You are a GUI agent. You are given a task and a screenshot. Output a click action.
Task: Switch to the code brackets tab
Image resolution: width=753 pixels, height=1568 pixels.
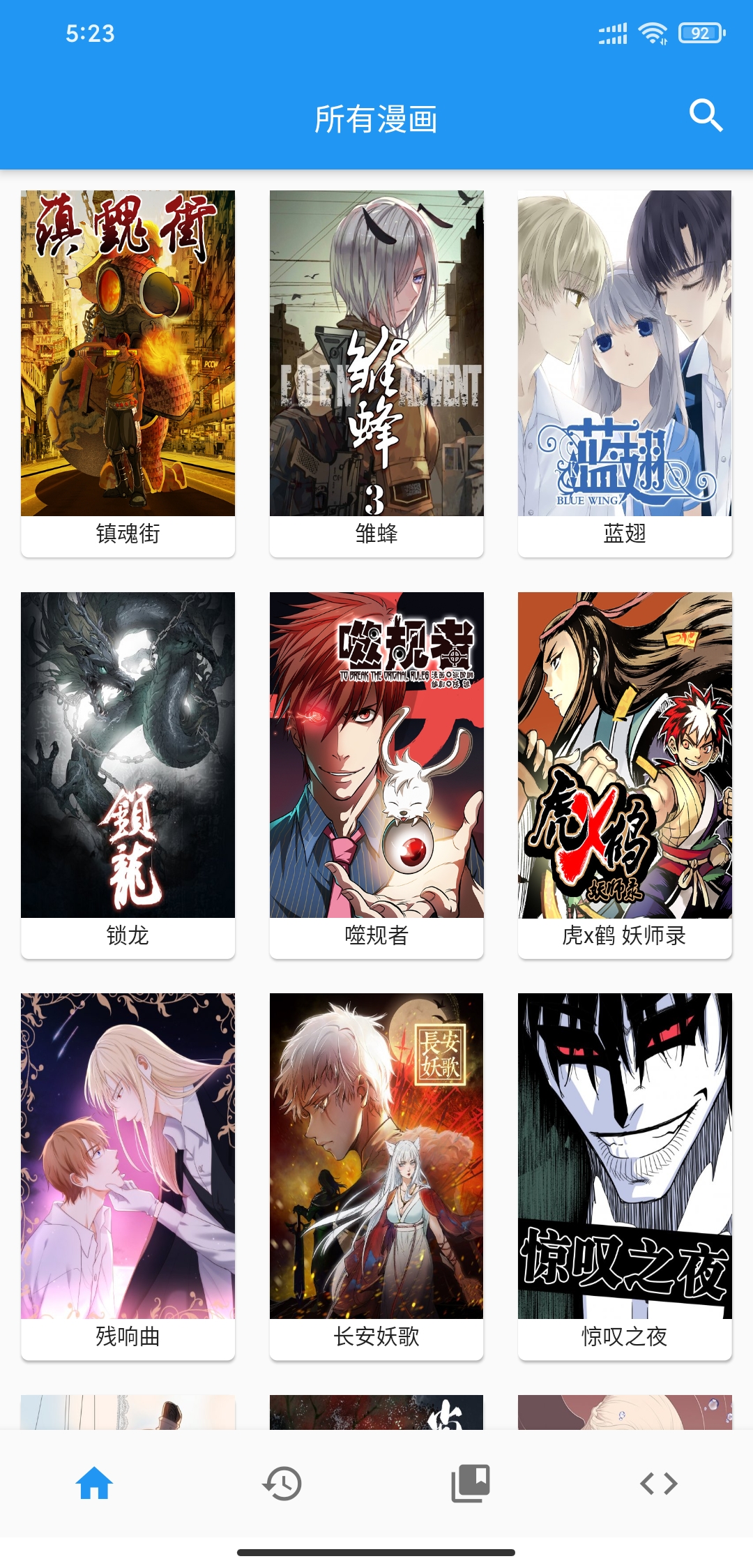tap(659, 1484)
